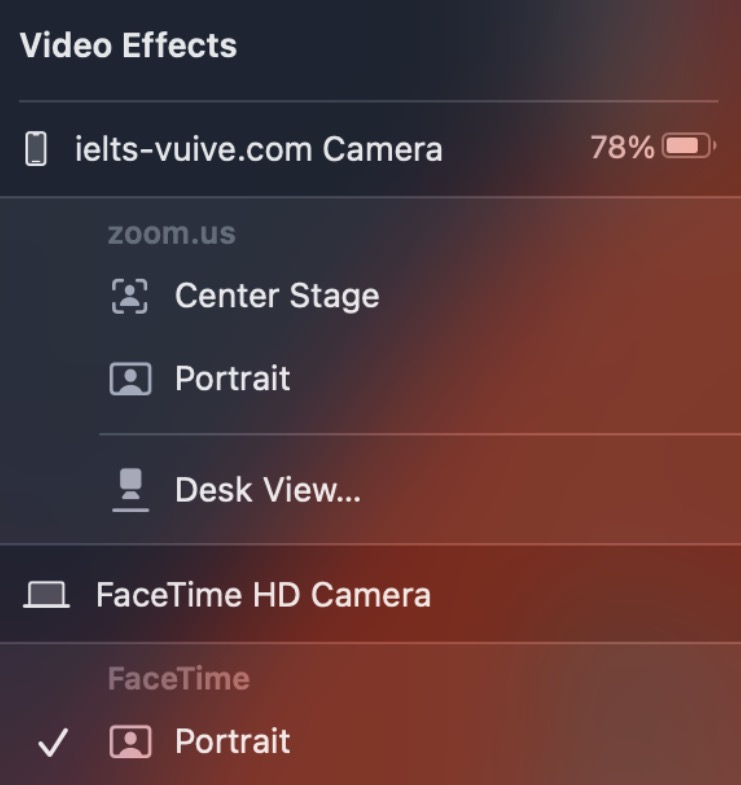Enable Center Stage for the zoom.us camera

(x=275, y=295)
